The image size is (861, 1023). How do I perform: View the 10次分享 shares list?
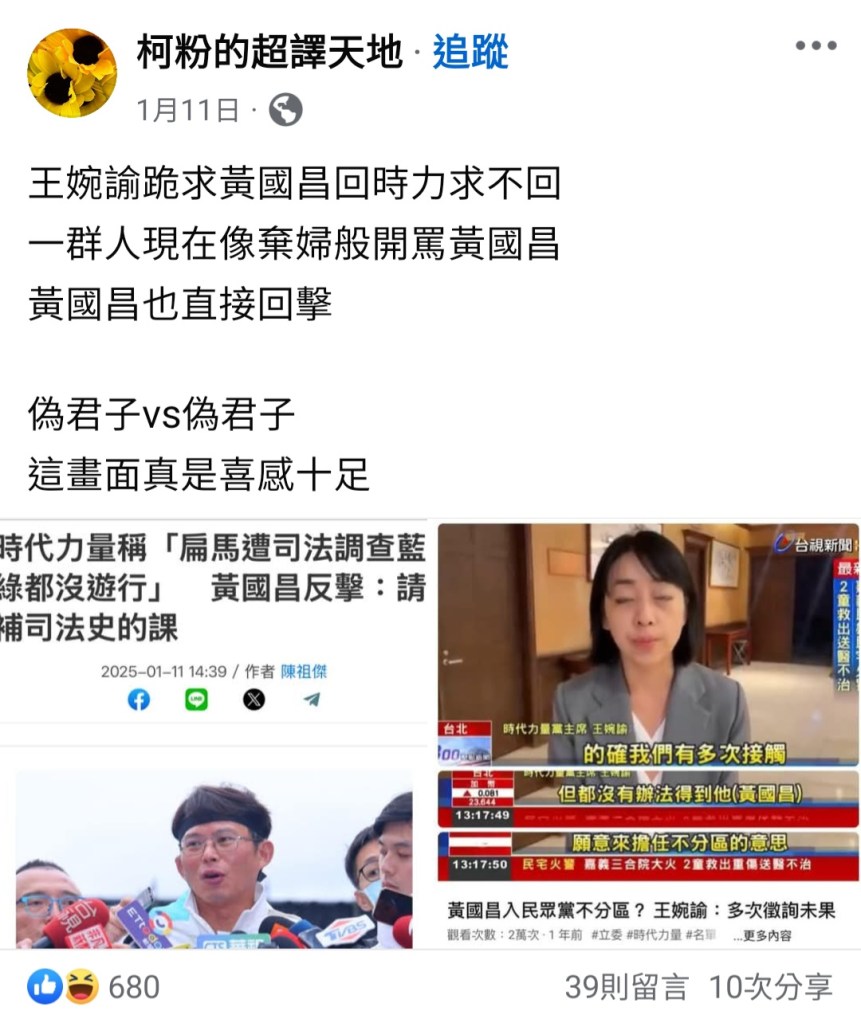point(770,987)
